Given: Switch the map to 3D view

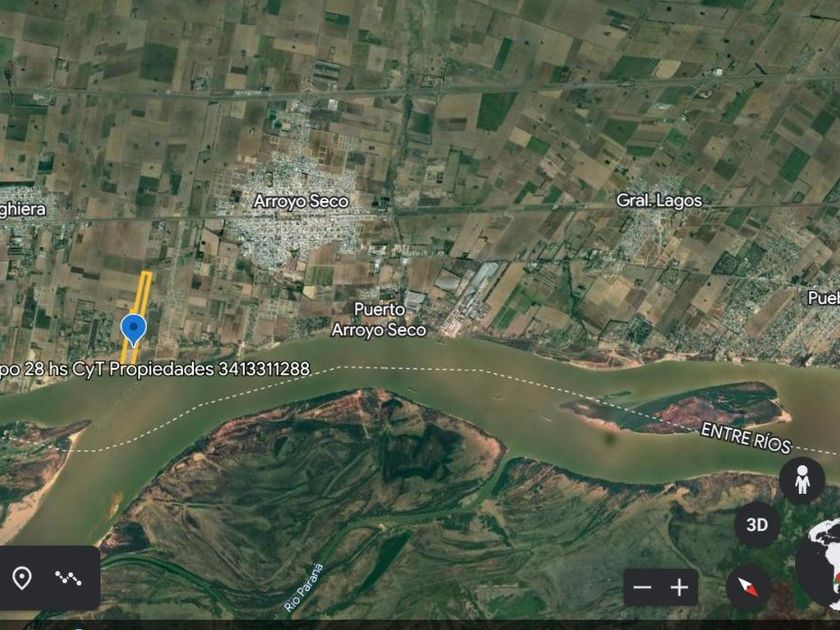Looking at the screenshot, I should [758, 525].
